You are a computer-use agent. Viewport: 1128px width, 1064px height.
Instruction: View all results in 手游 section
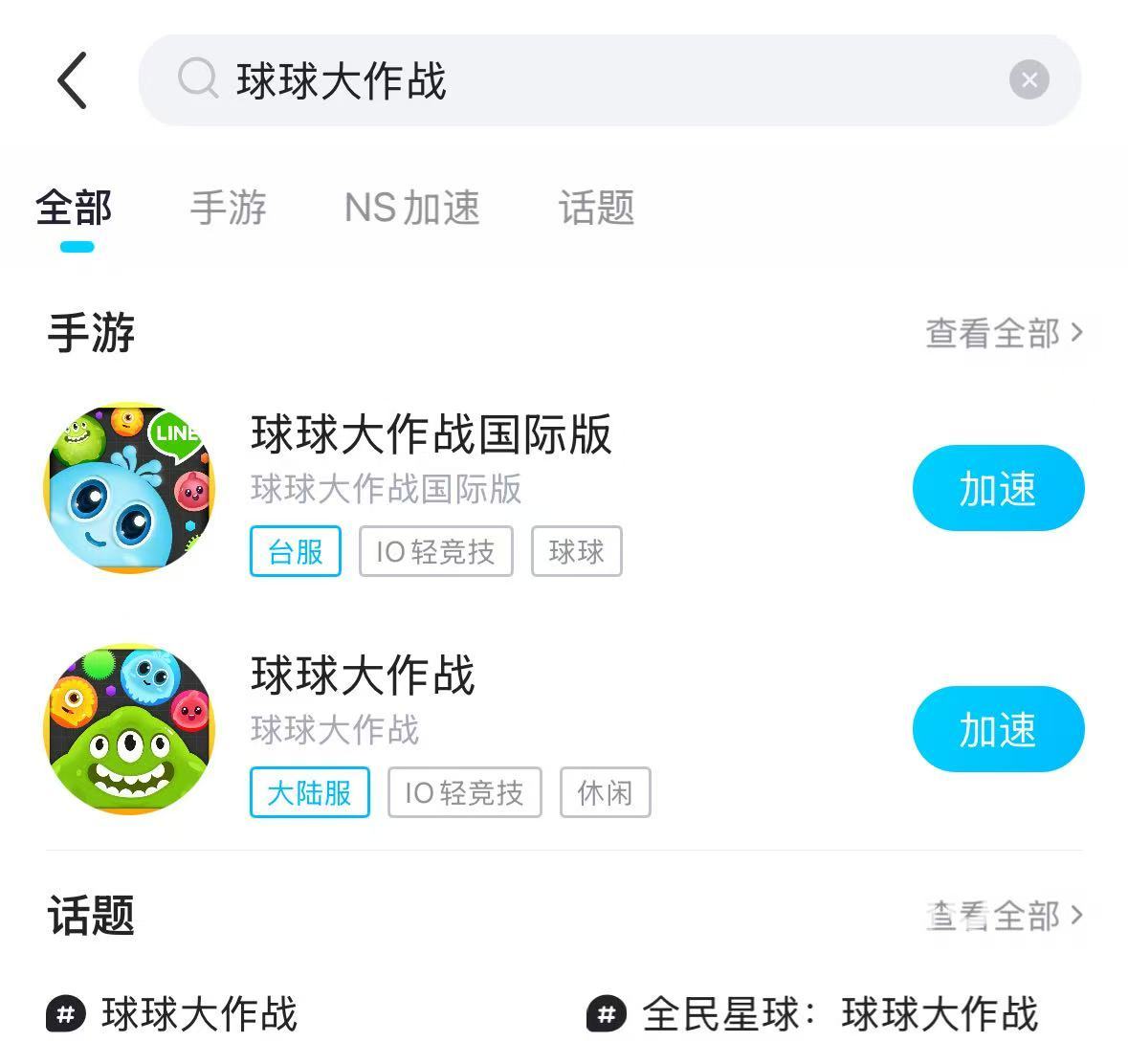pos(1004,333)
